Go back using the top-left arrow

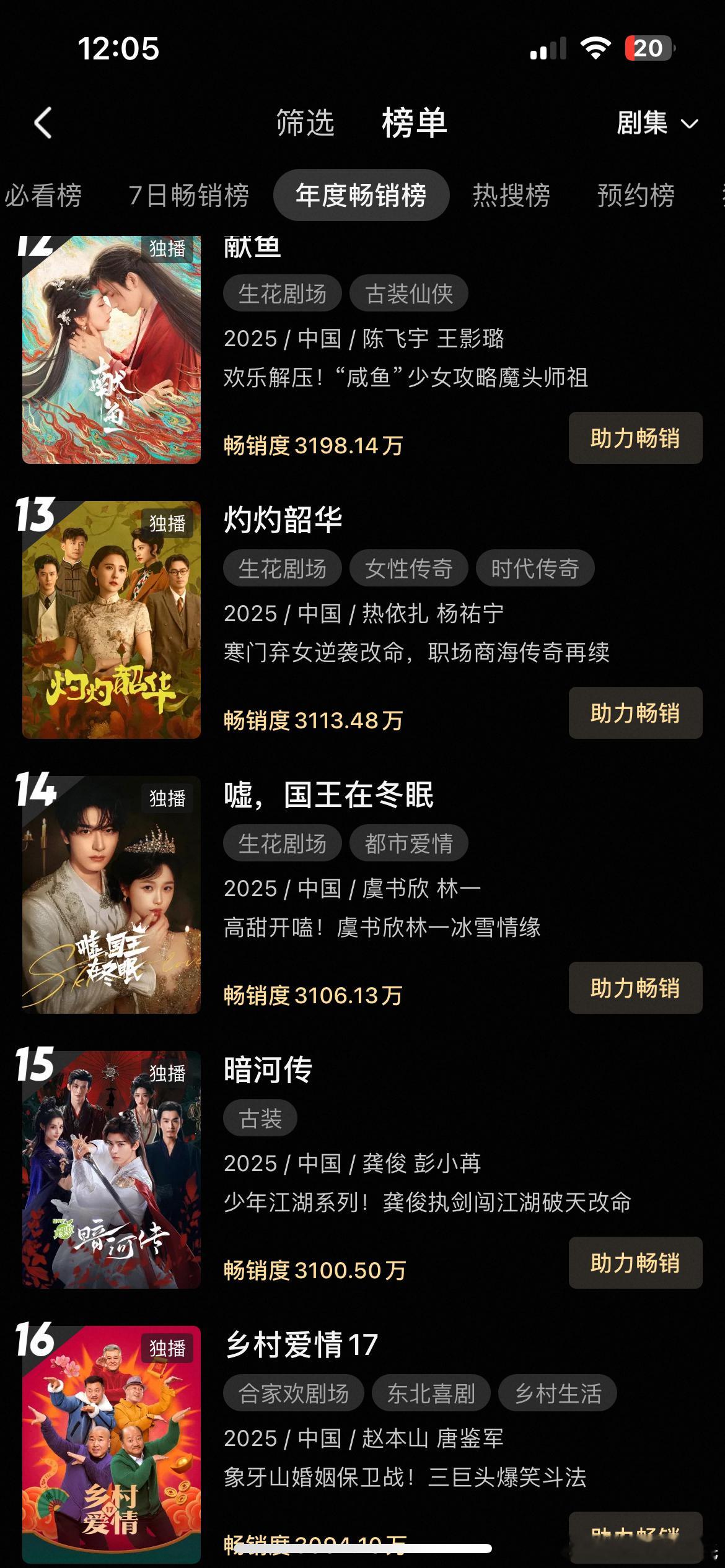click(43, 123)
